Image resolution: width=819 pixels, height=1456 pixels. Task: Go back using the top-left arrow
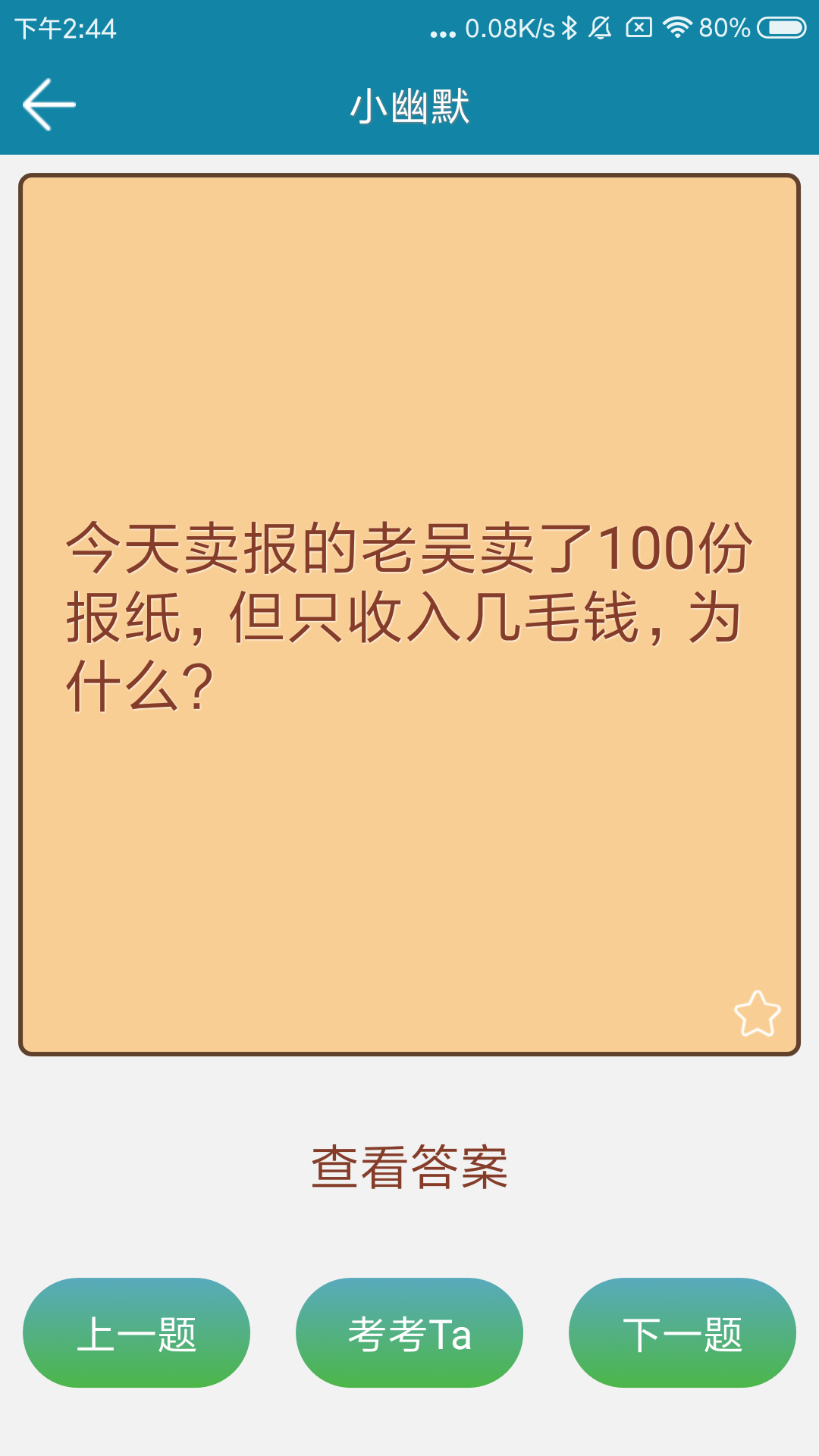[49, 105]
